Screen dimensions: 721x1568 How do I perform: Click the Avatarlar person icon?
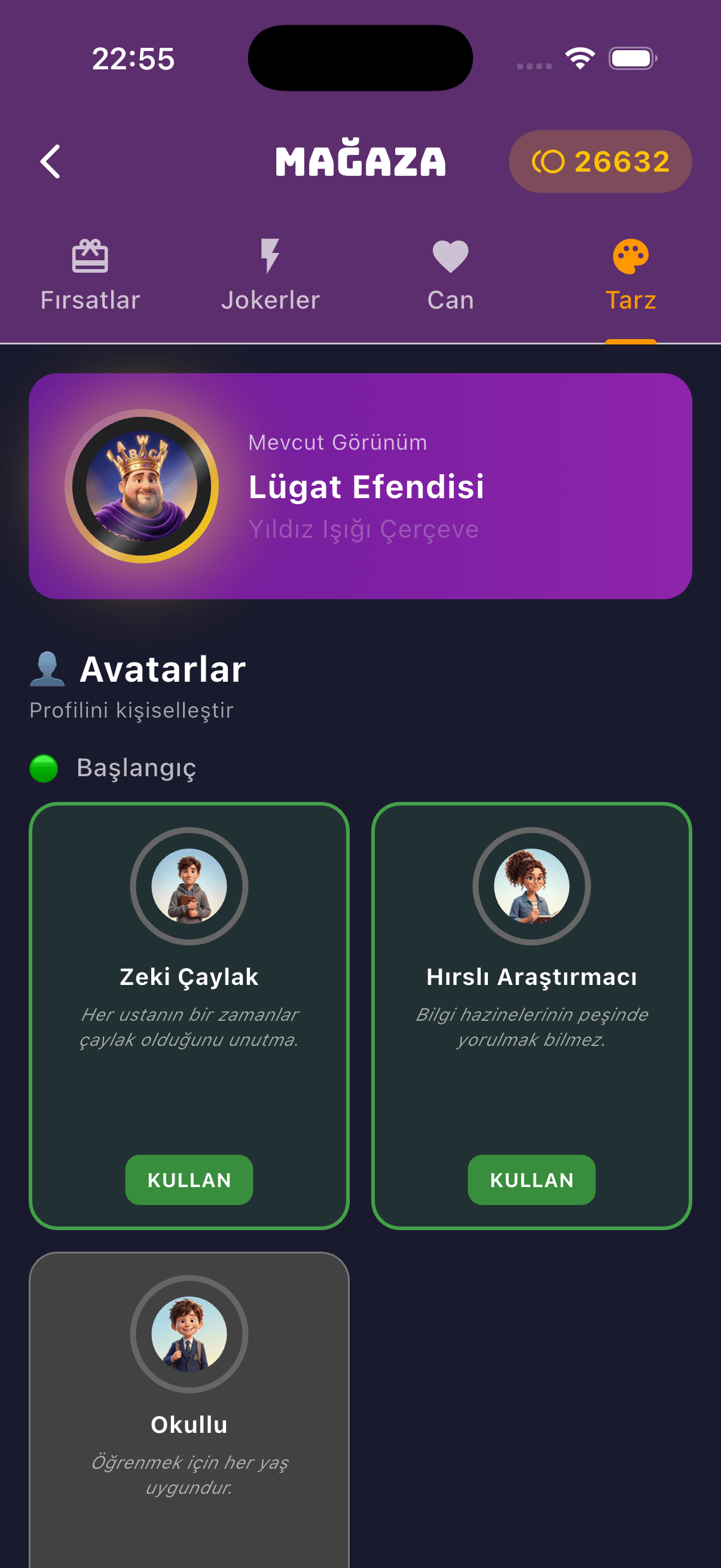pyautogui.click(x=49, y=670)
